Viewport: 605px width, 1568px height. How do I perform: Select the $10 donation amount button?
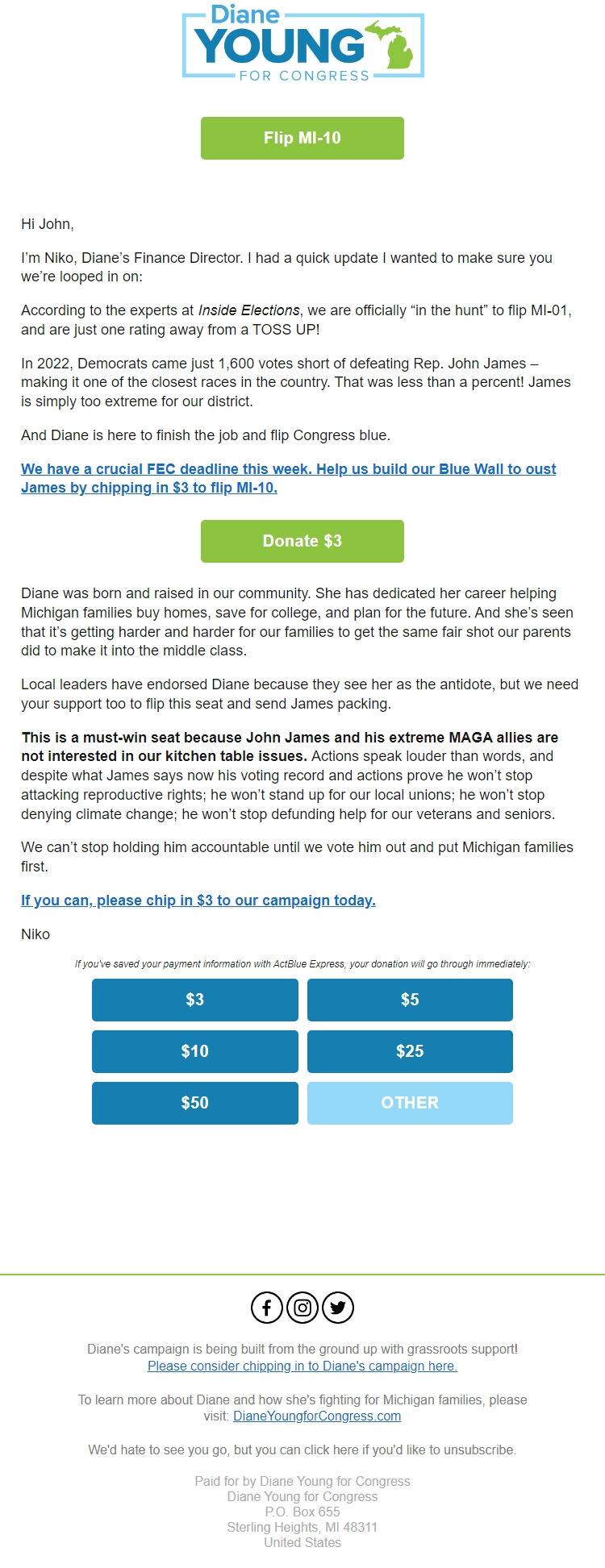194,1051
